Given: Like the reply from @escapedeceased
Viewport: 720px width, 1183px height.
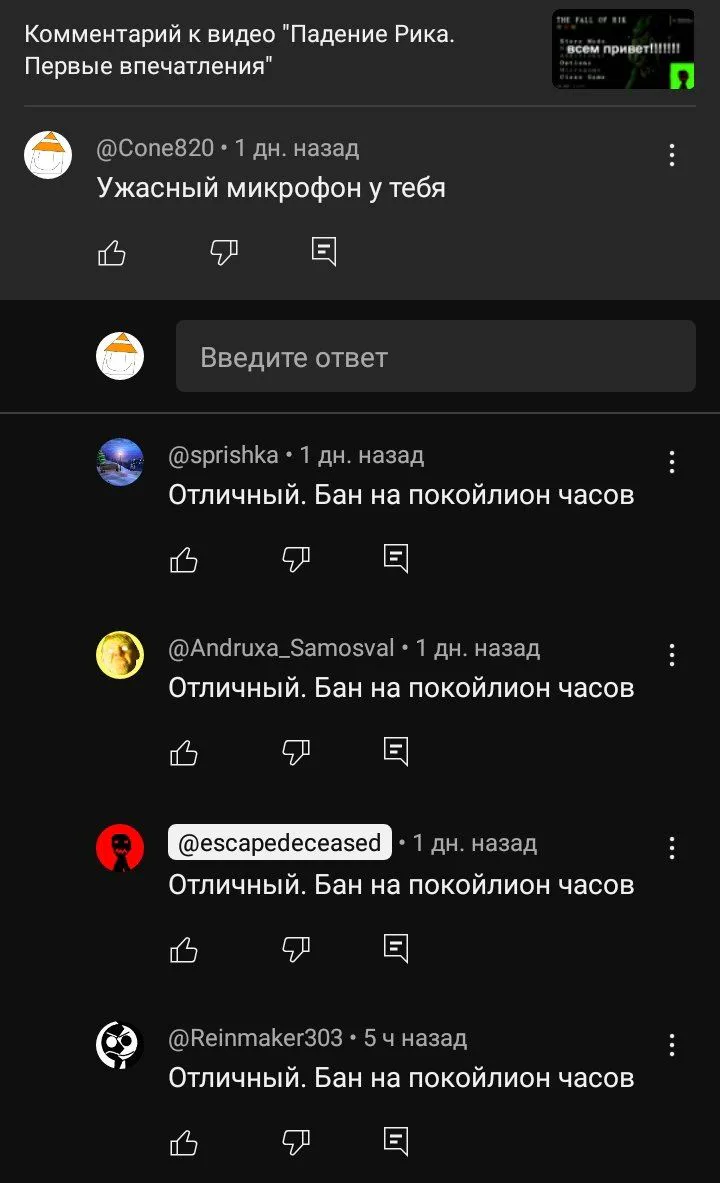Looking at the screenshot, I should click(x=184, y=949).
